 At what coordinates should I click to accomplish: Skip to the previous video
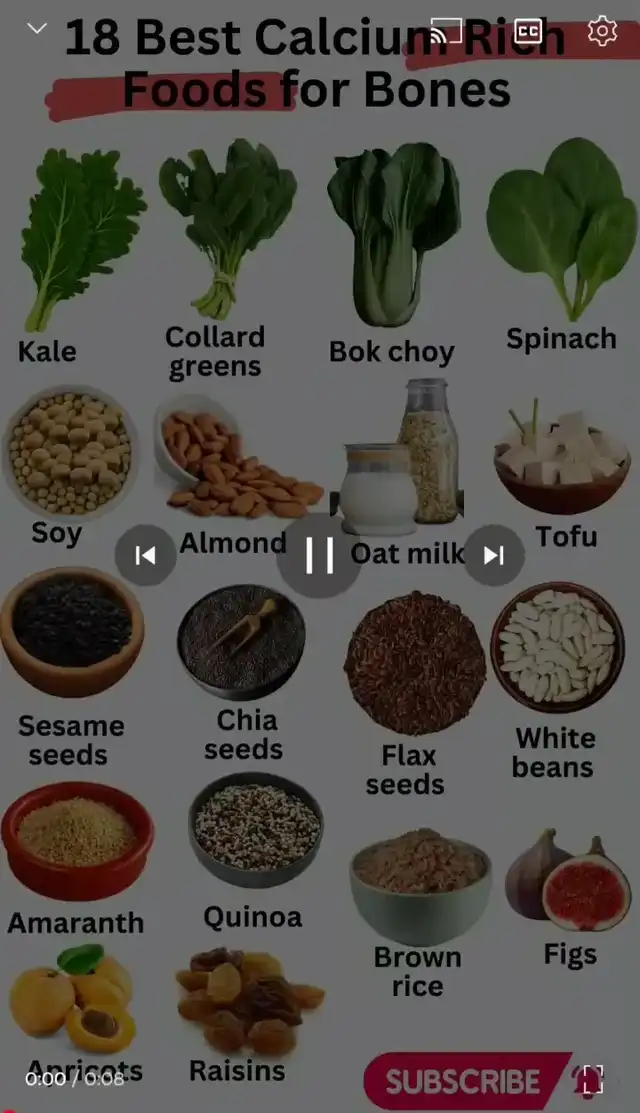pos(145,555)
